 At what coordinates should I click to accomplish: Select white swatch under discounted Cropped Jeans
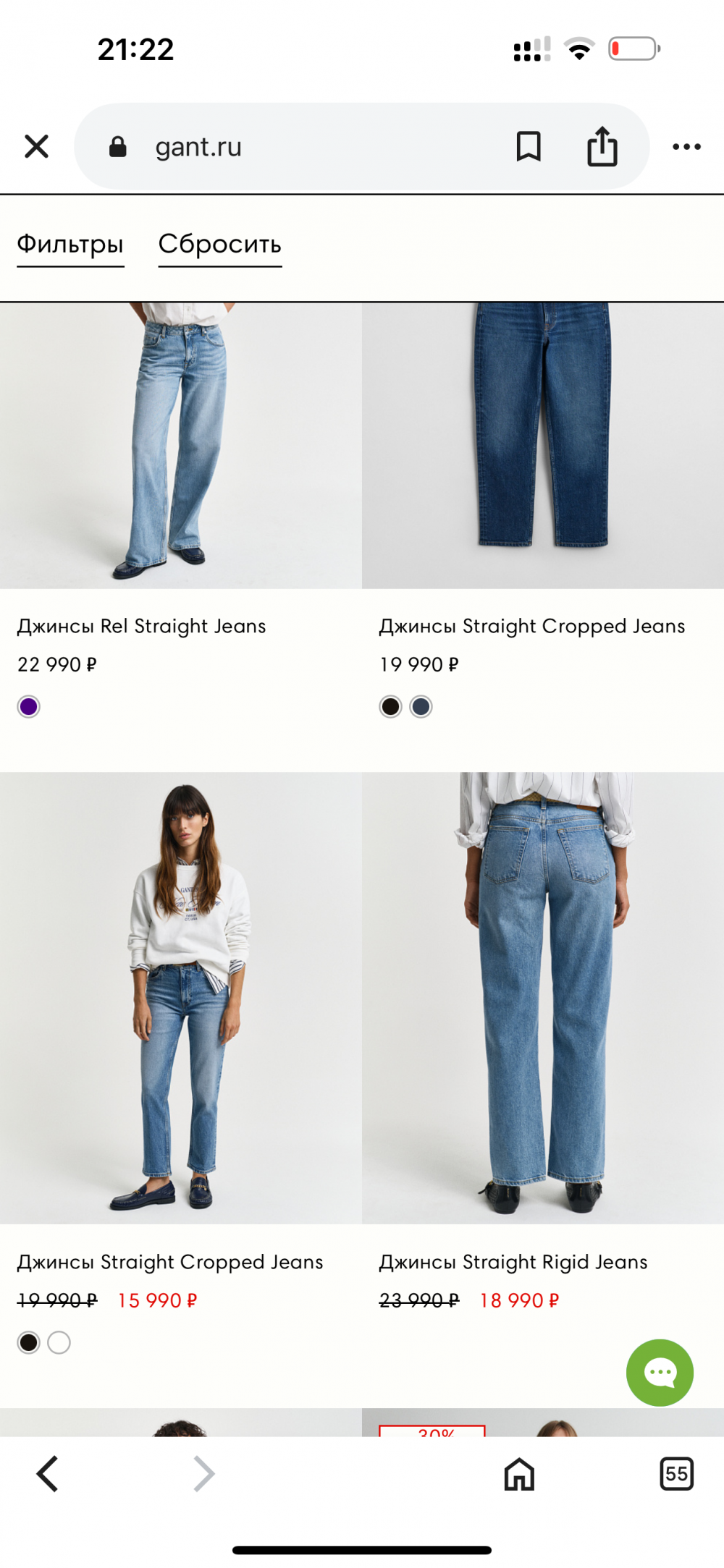point(59,1343)
